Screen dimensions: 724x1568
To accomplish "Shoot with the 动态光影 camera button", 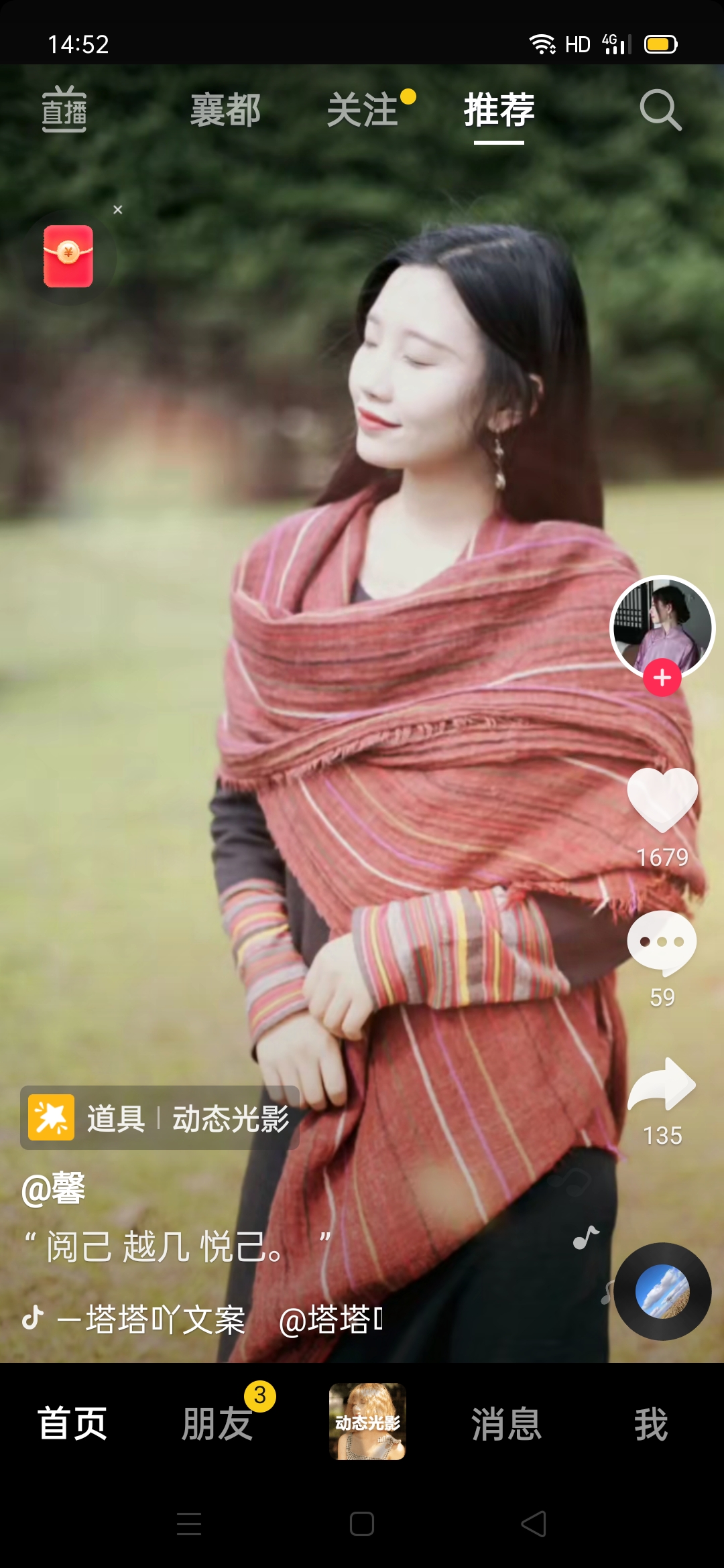I will [x=367, y=1421].
